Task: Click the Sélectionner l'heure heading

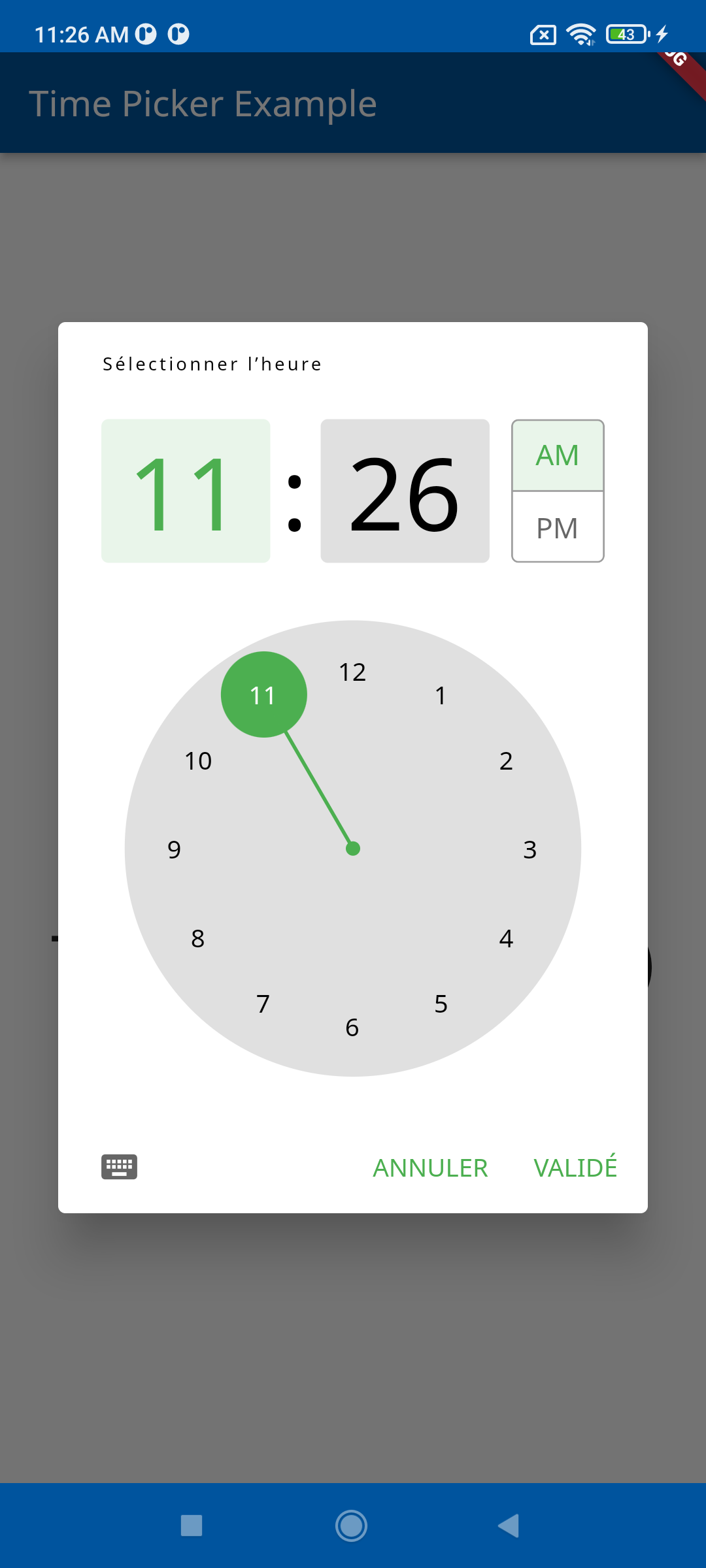Action: point(210,364)
